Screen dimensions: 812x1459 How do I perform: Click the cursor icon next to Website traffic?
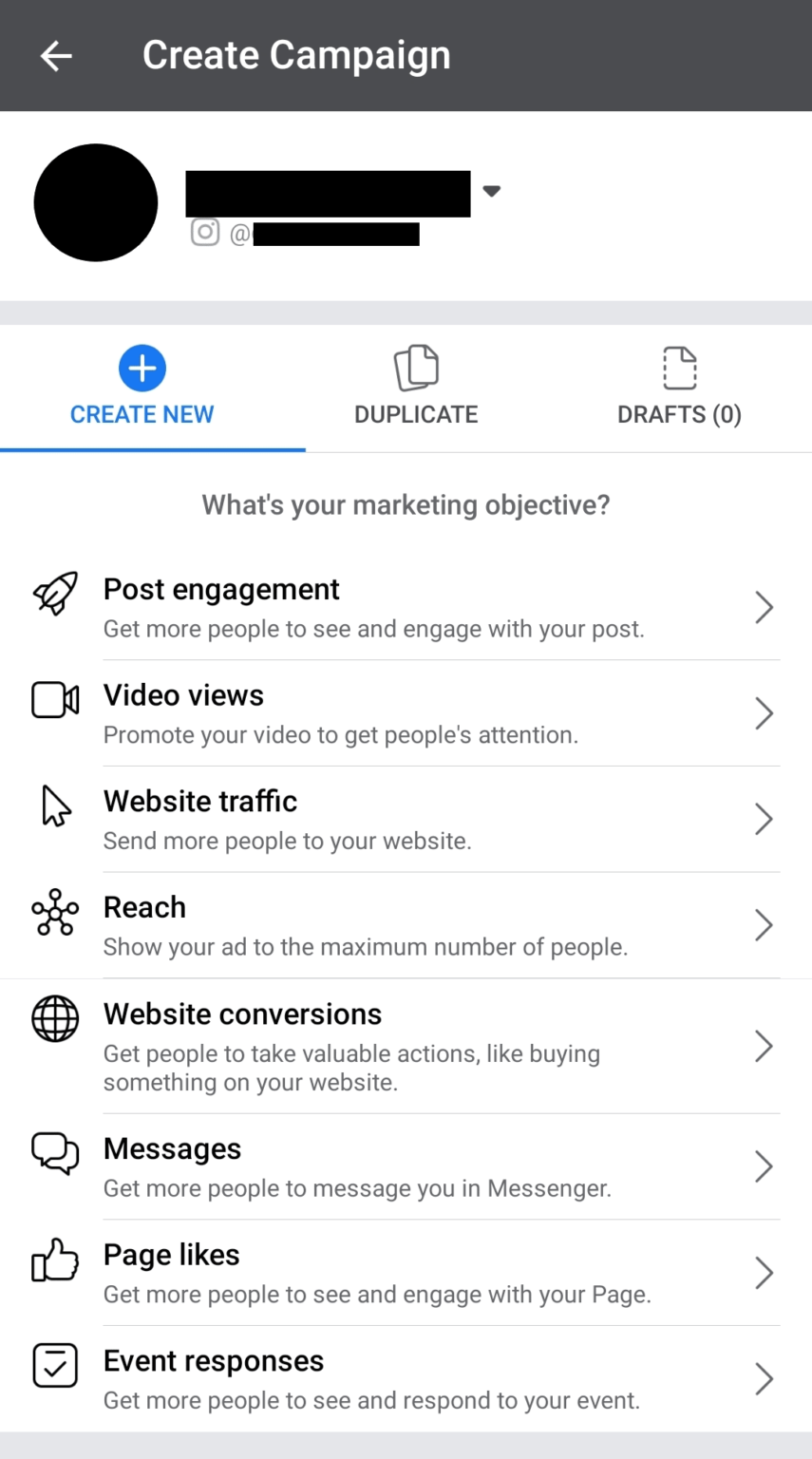(54, 805)
